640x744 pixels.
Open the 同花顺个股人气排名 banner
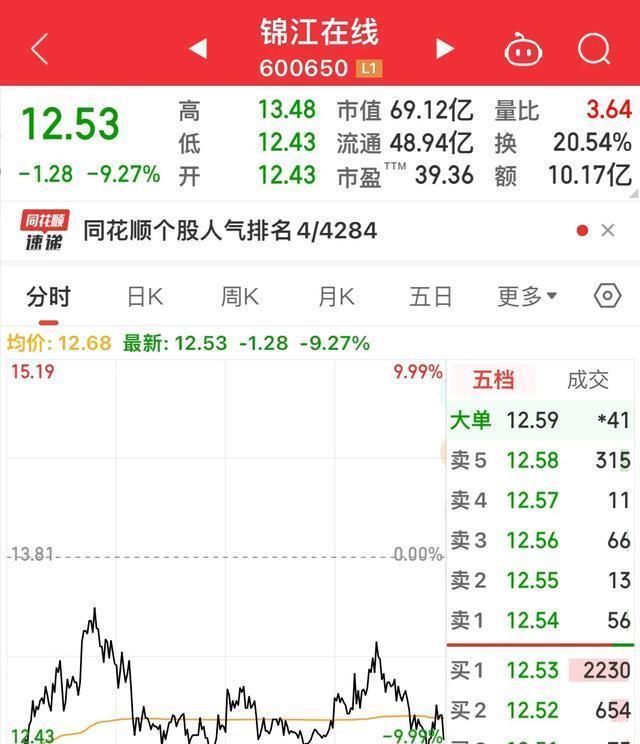coord(230,231)
